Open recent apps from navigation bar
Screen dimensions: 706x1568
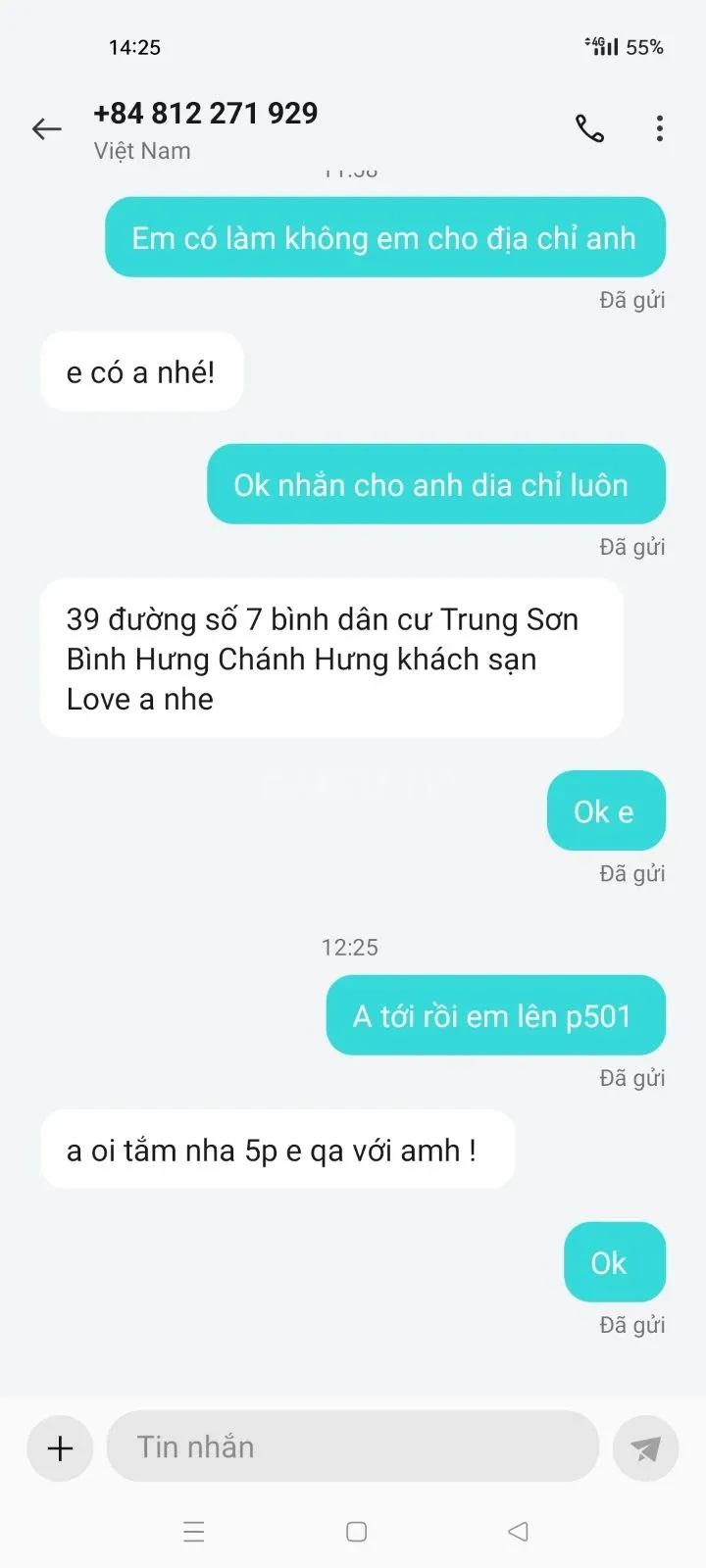(x=194, y=1531)
